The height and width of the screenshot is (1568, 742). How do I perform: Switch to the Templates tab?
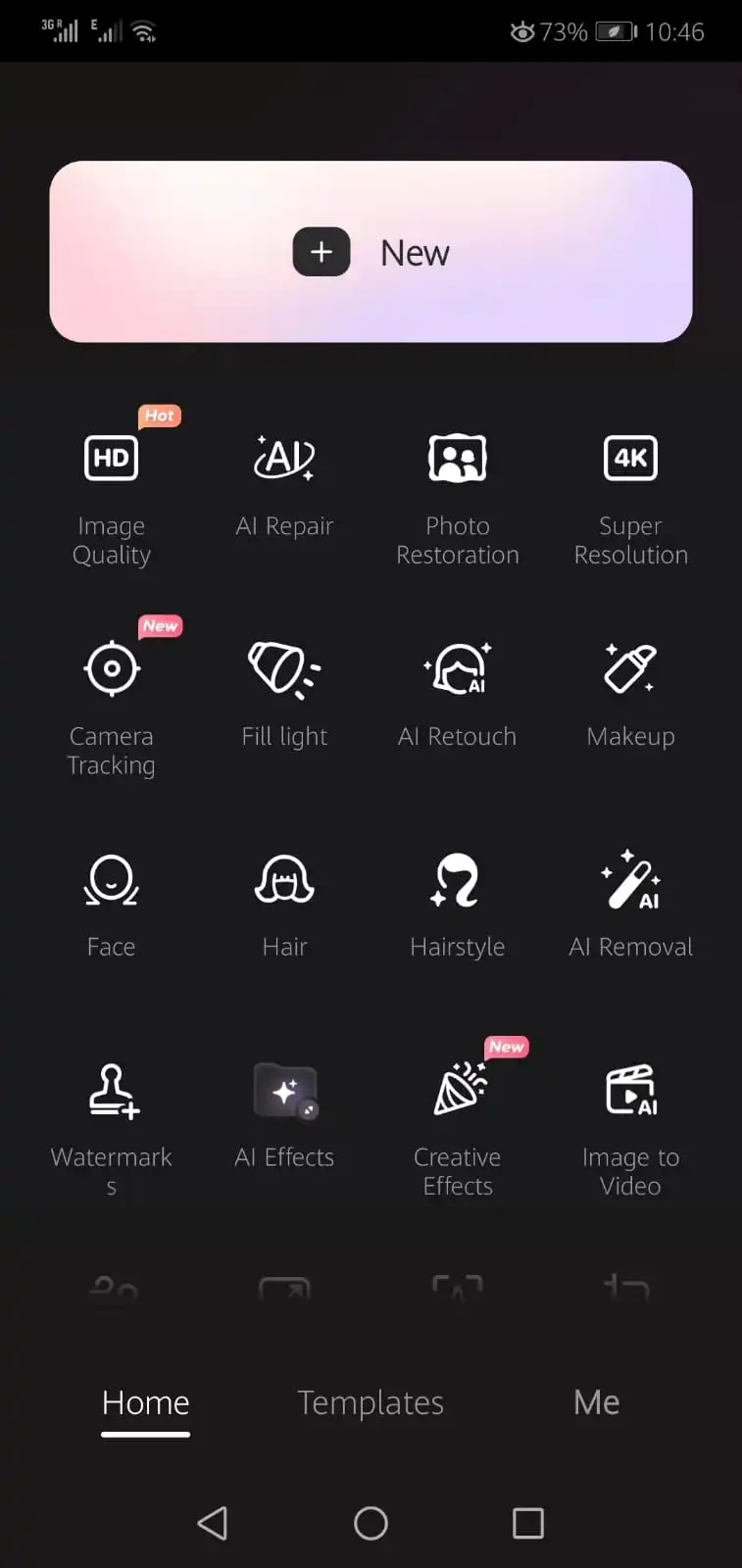pyautogui.click(x=371, y=1402)
